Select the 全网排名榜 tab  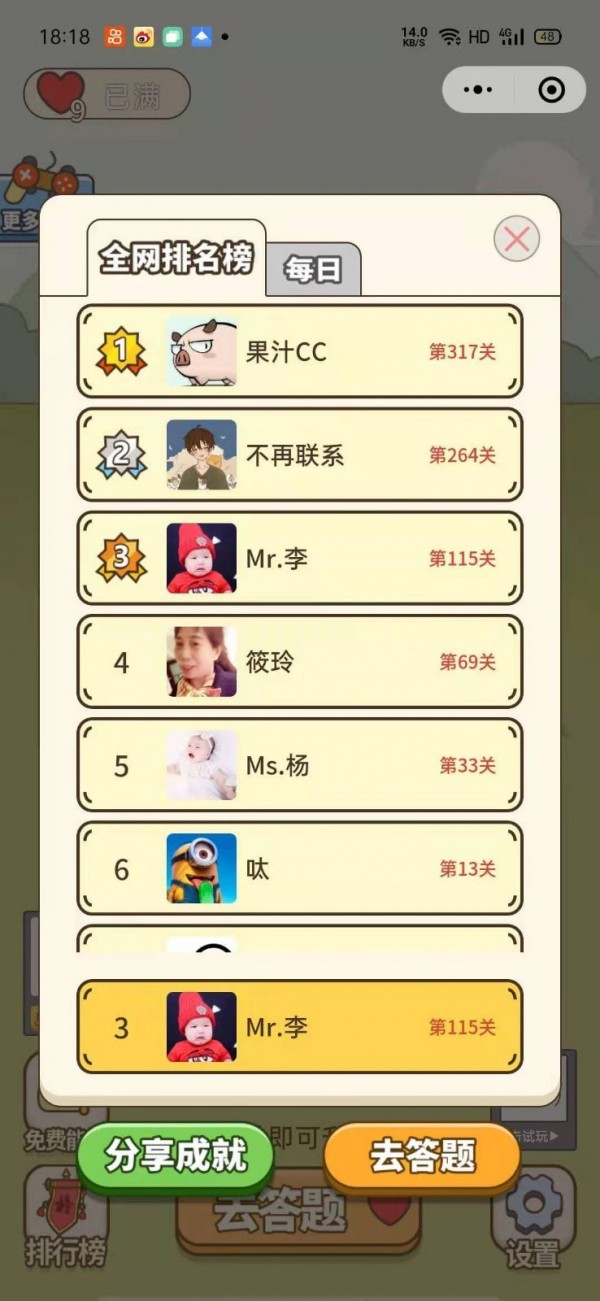pyautogui.click(x=176, y=257)
